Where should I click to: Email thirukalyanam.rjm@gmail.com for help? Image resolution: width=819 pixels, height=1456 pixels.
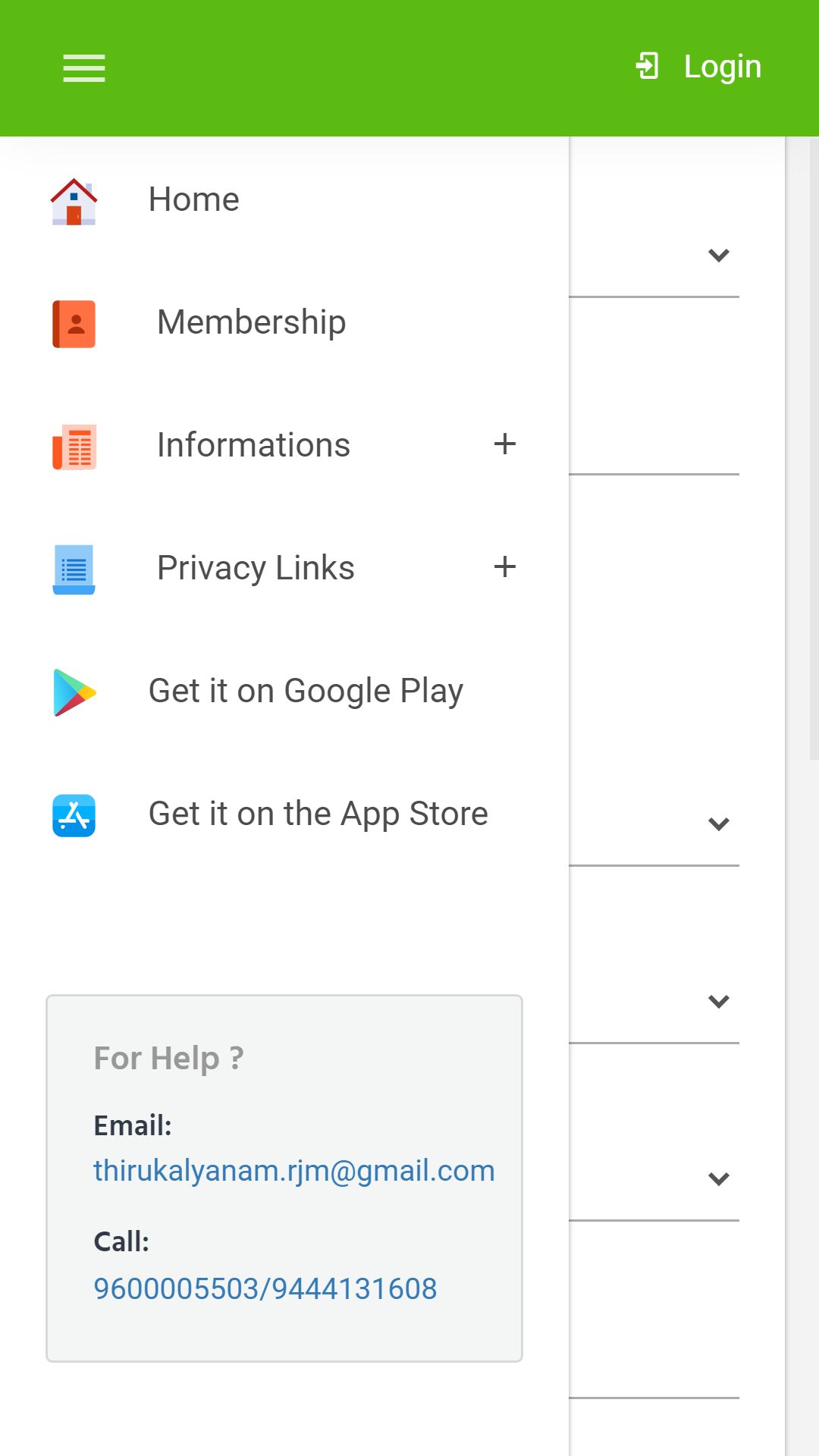pyautogui.click(x=294, y=1171)
